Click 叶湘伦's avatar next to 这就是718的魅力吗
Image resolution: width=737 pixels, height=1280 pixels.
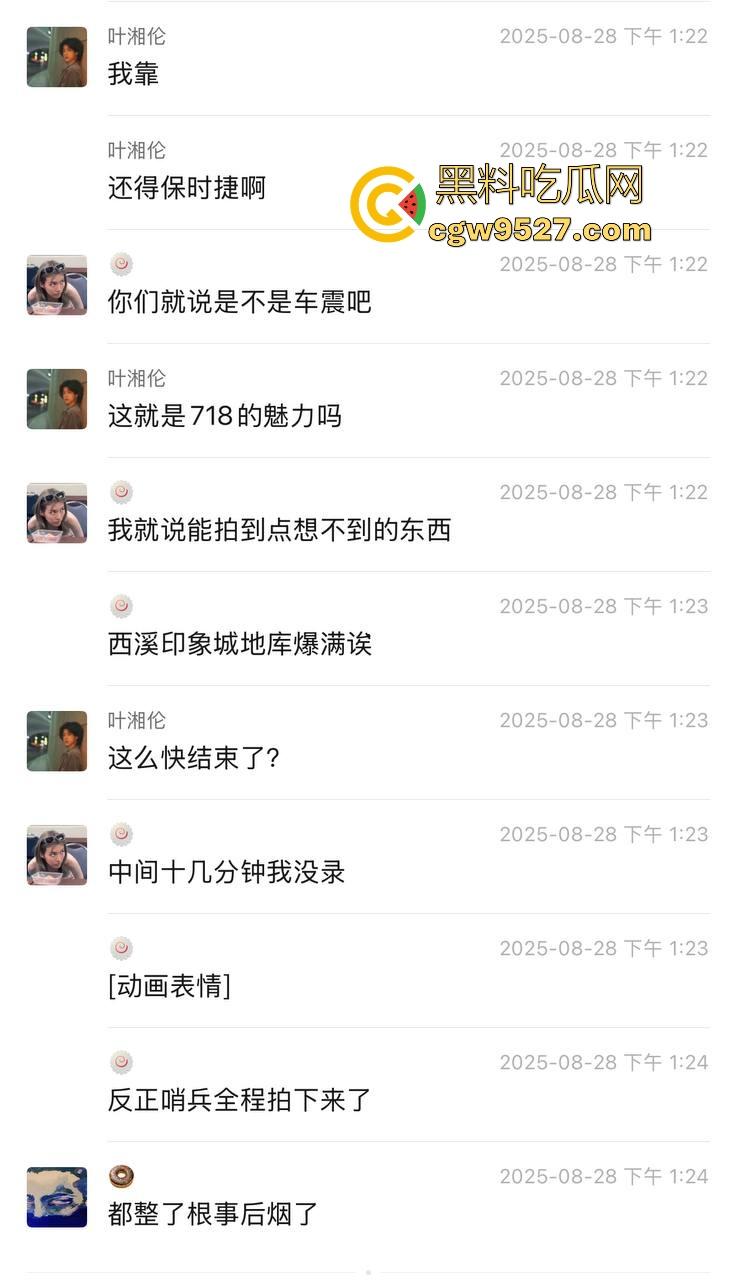[x=55, y=398]
